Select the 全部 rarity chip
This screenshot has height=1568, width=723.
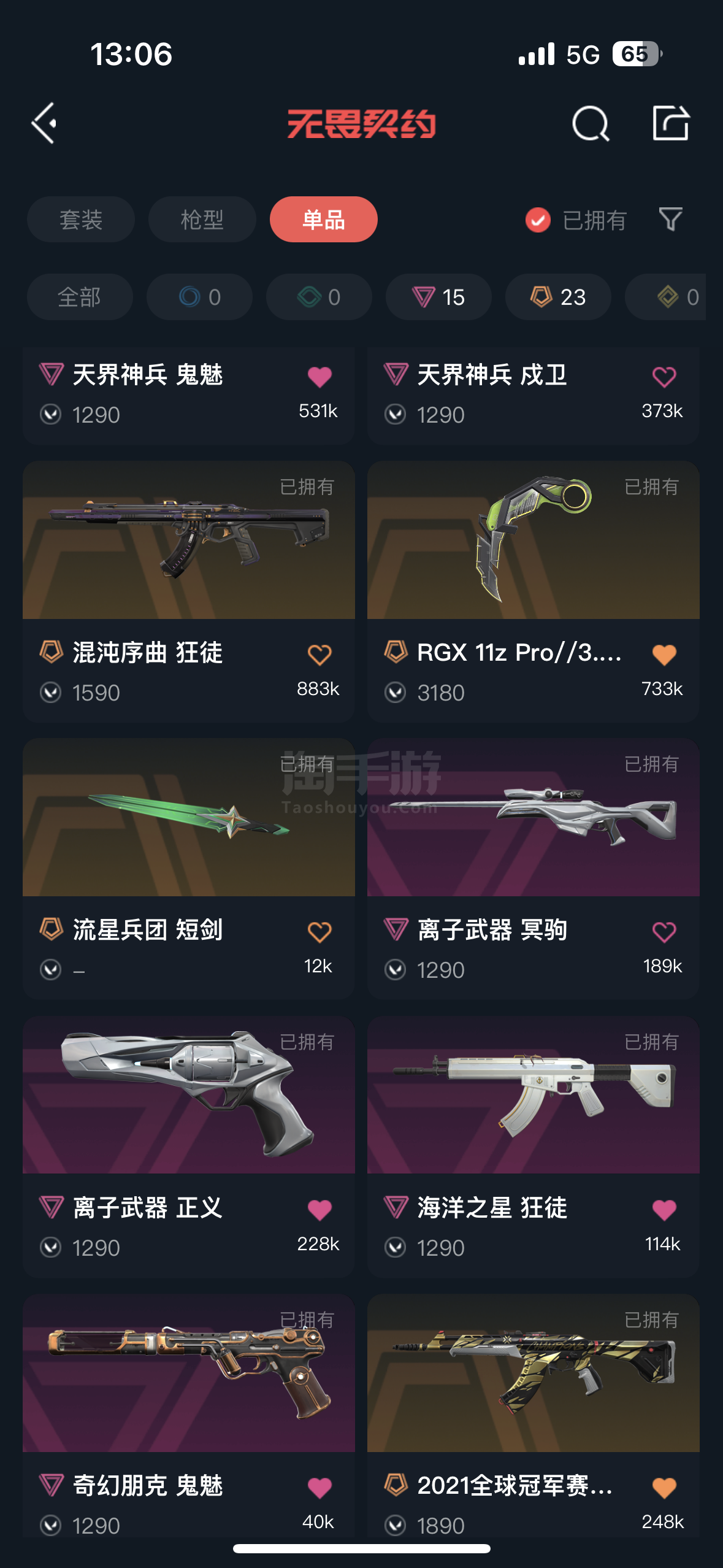[x=80, y=297]
